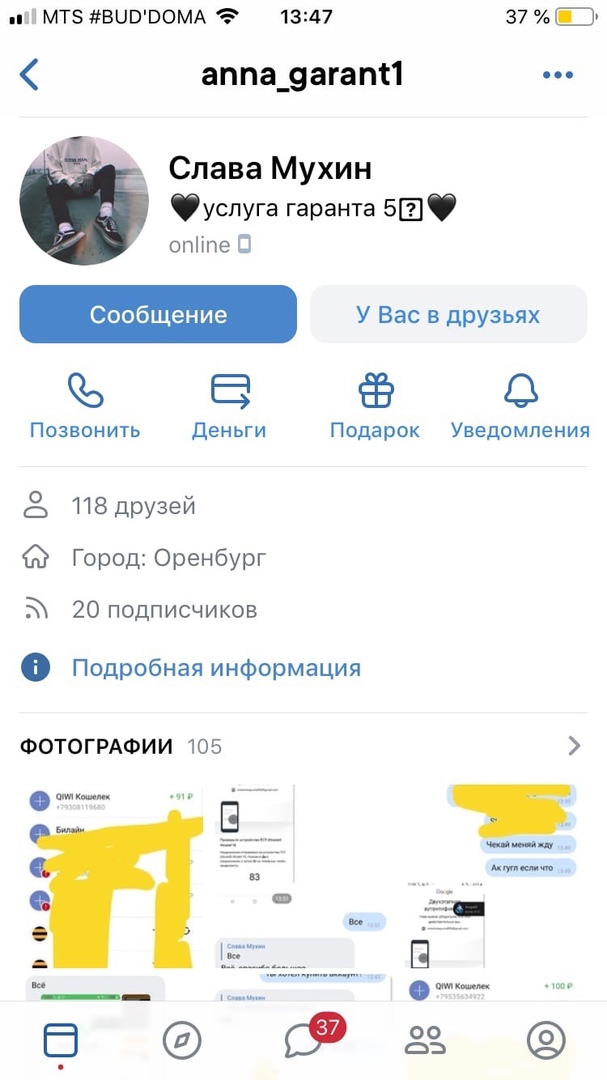Open the Уведомления bell settings
This screenshot has width=607, height=1080.
pyautogui.click(x=520, y=407)
